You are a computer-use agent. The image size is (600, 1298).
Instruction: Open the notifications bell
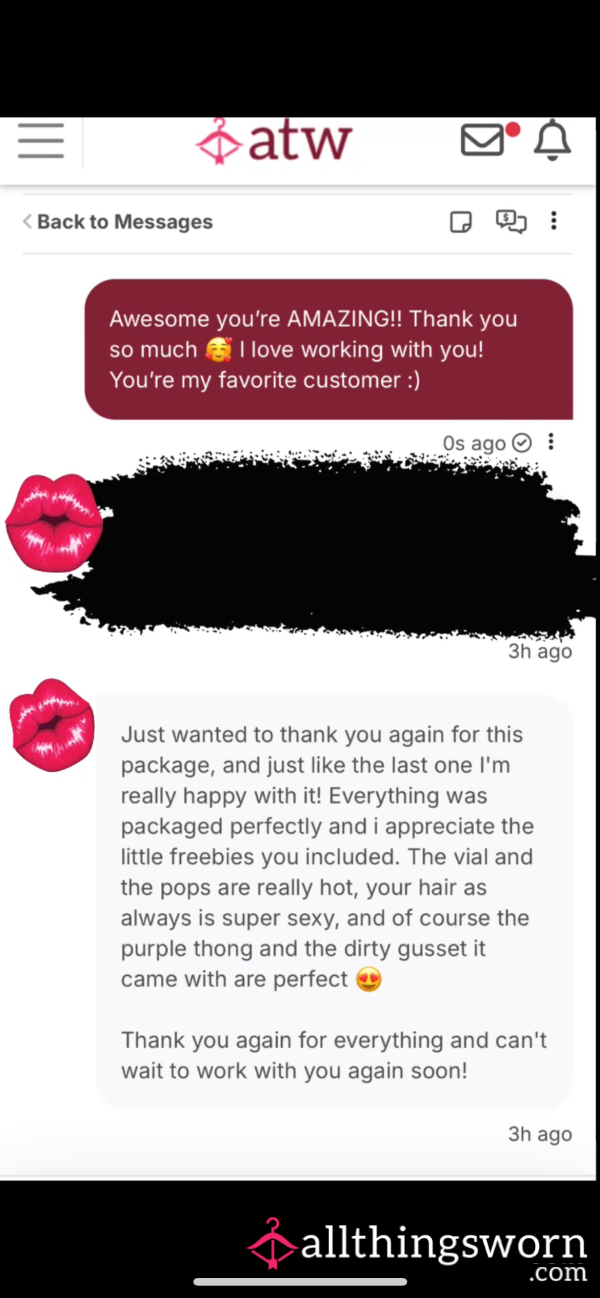[551, 141]
